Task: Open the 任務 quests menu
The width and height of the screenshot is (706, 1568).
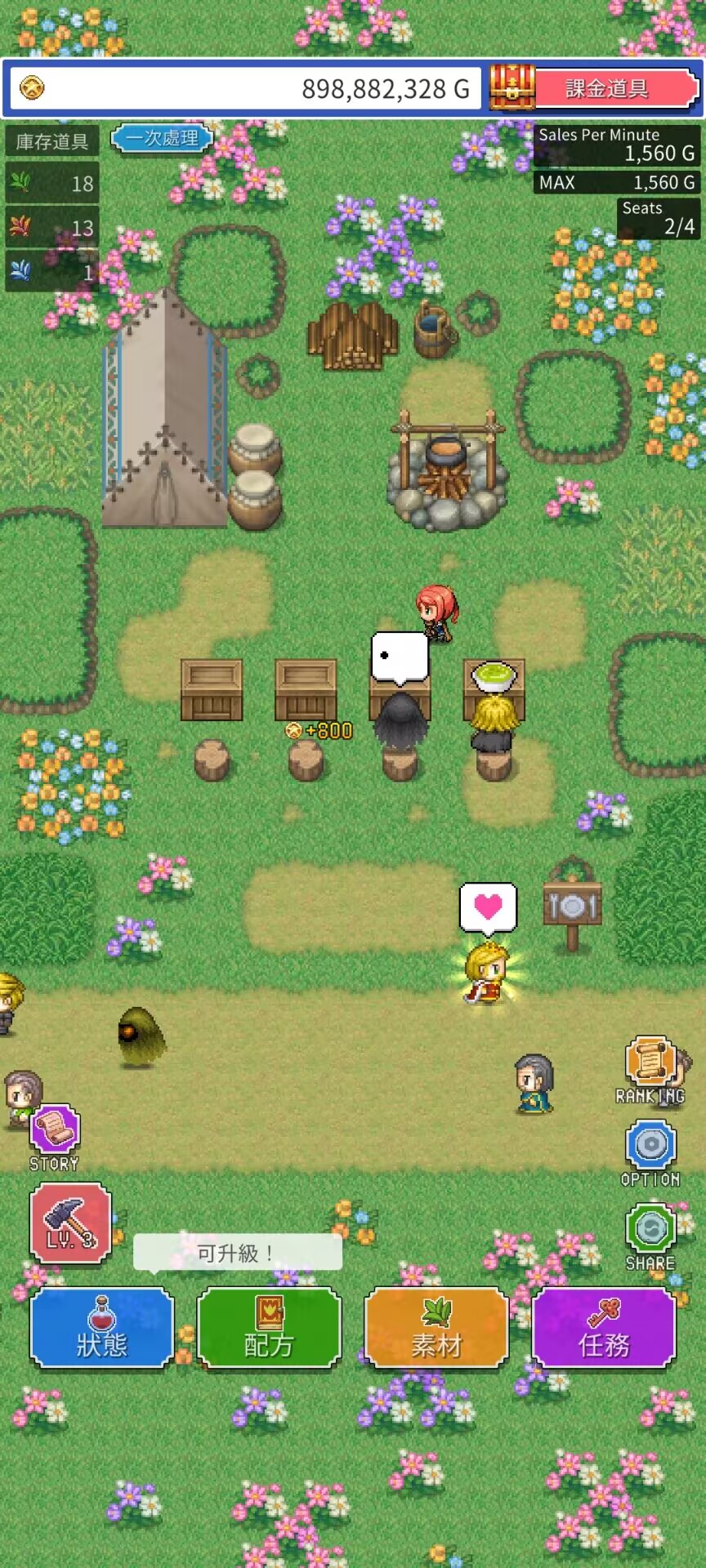Action: [x=604, y=1327]
